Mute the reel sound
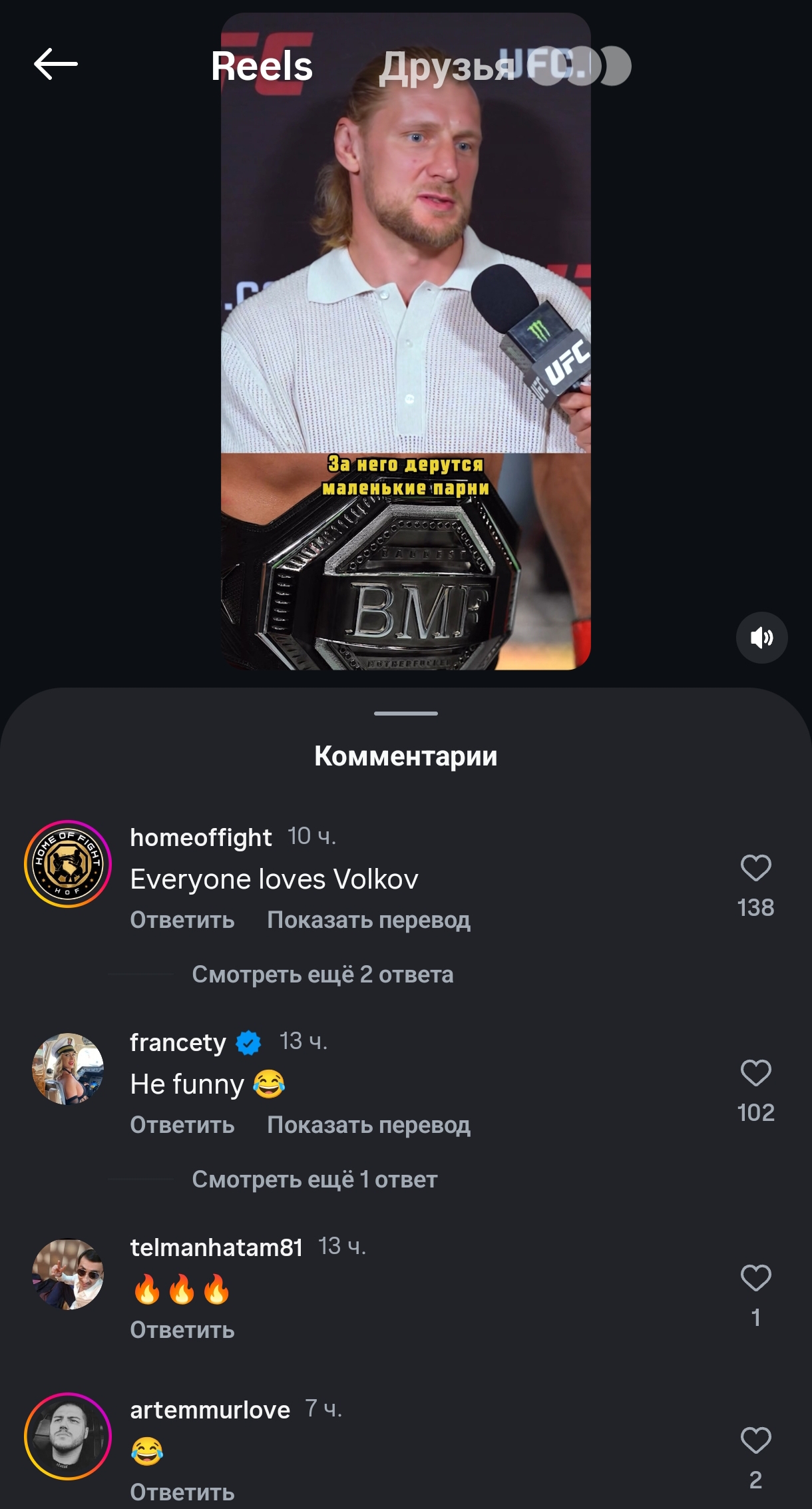Screen dimensions: 812x1509 [761, 638]
